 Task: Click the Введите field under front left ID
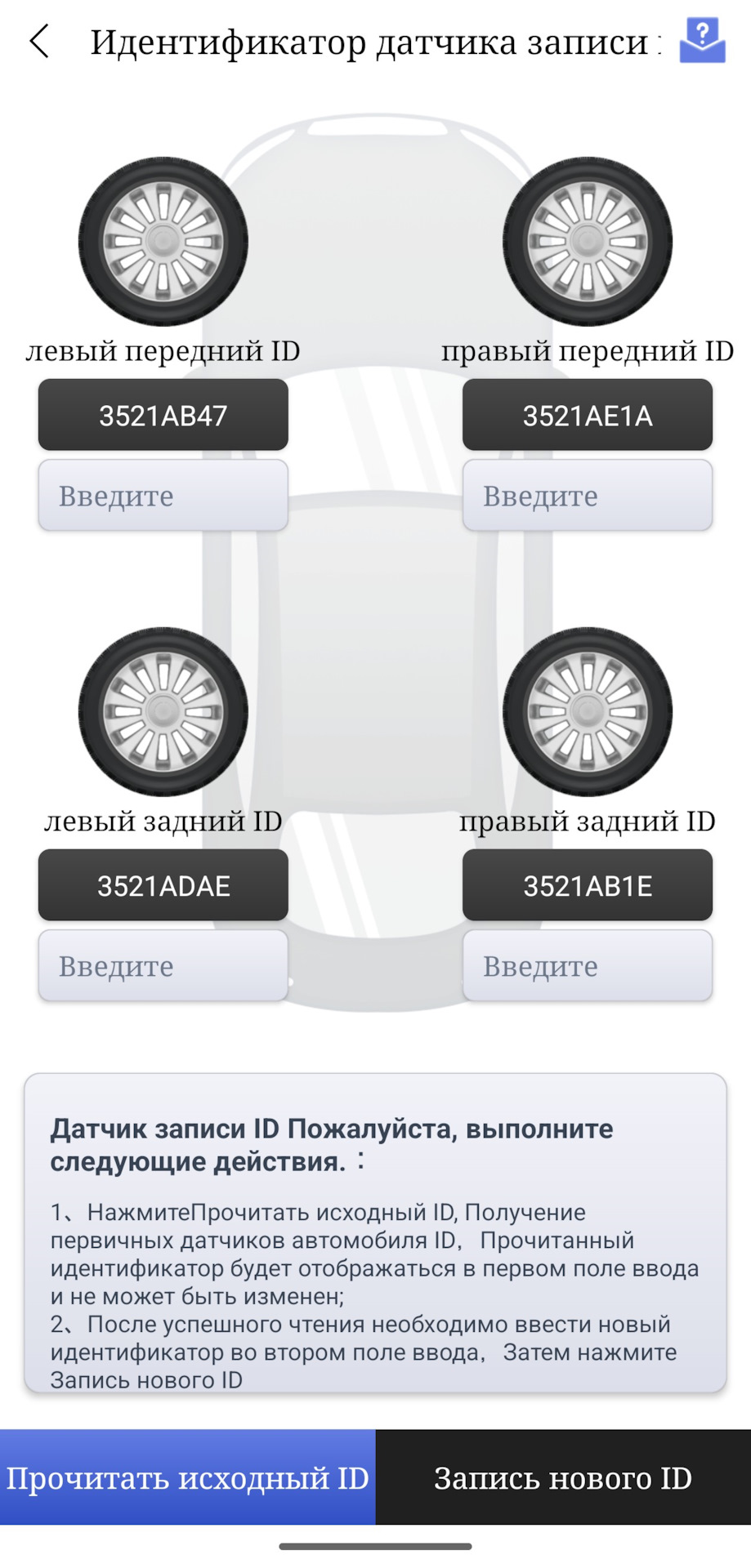pyautogui.click(x=163, y=495)
